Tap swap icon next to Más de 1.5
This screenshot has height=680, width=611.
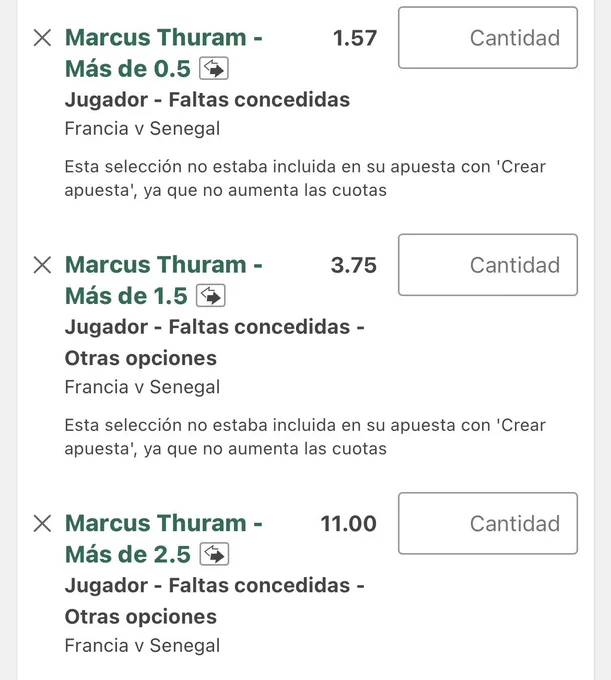(211, 296)
